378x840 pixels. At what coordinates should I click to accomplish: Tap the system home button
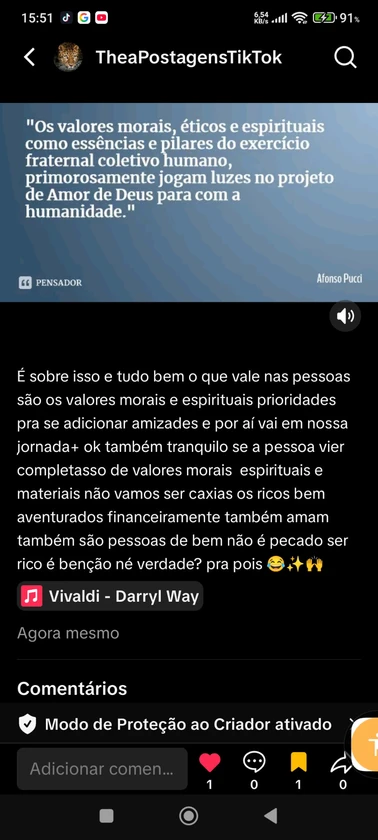[188, 816]
